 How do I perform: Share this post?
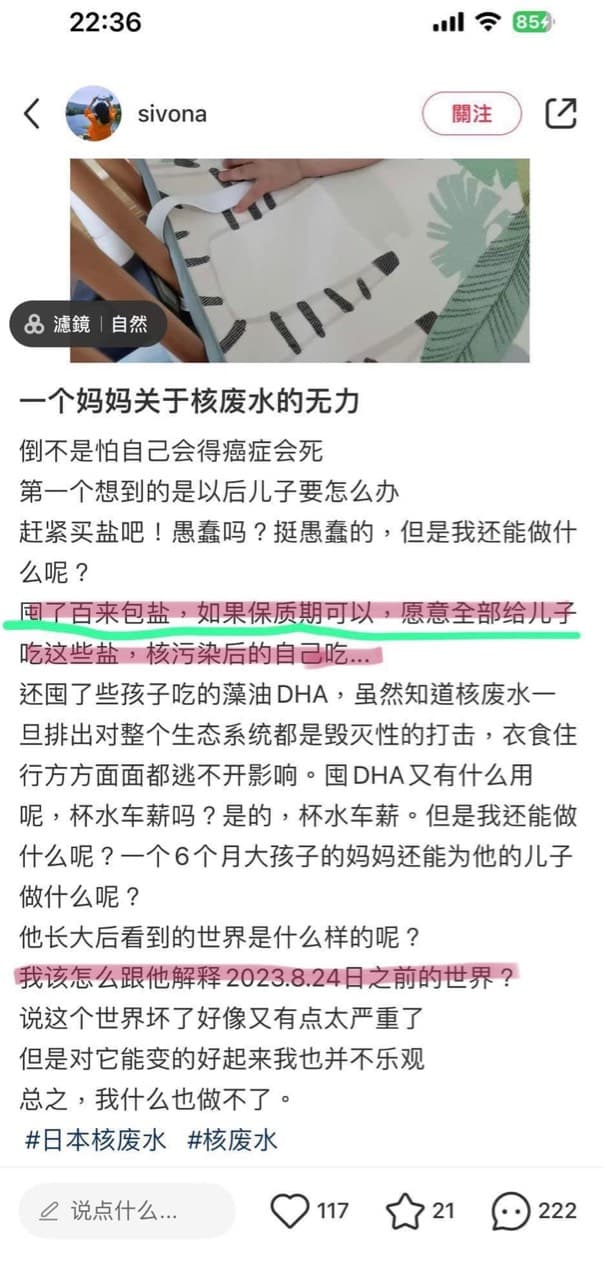click(x=561, y=113)
